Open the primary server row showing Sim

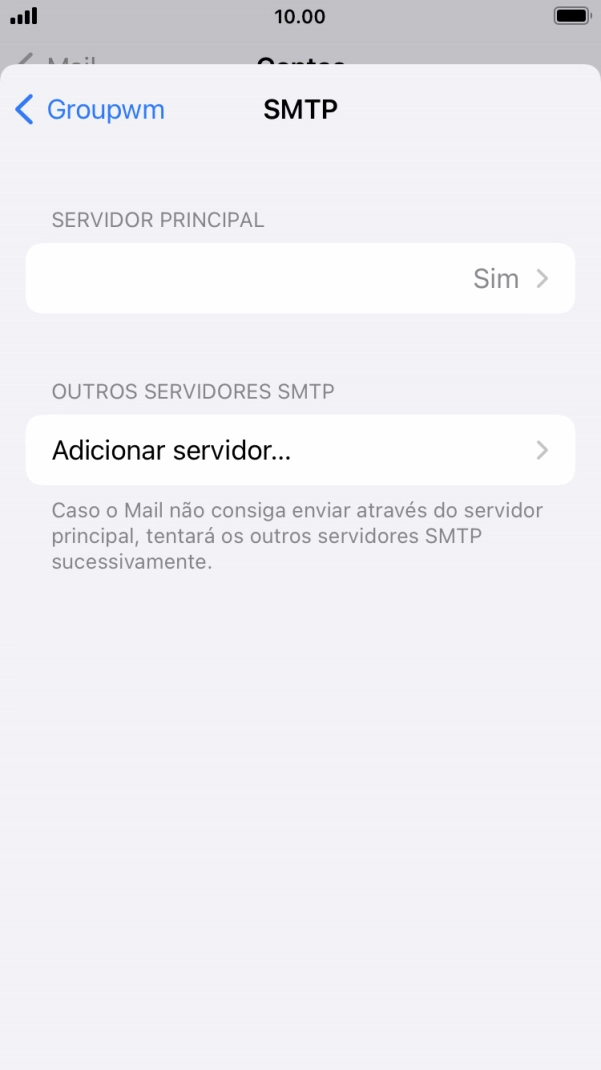pos(300,279)
